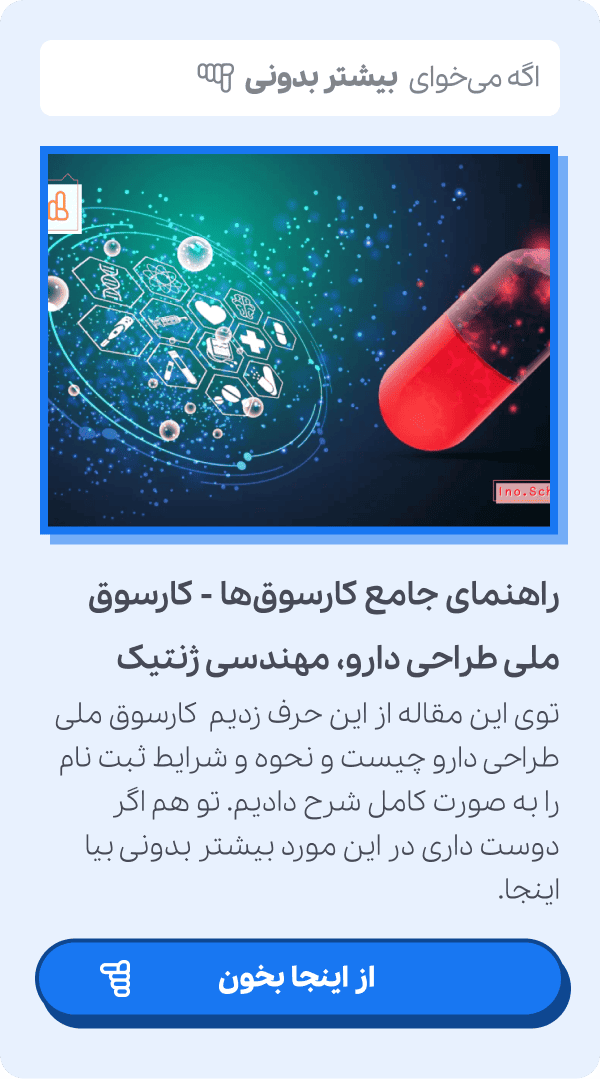
Task: Tap the «از اینجا بخون» button
Action: tap(299, 978)
